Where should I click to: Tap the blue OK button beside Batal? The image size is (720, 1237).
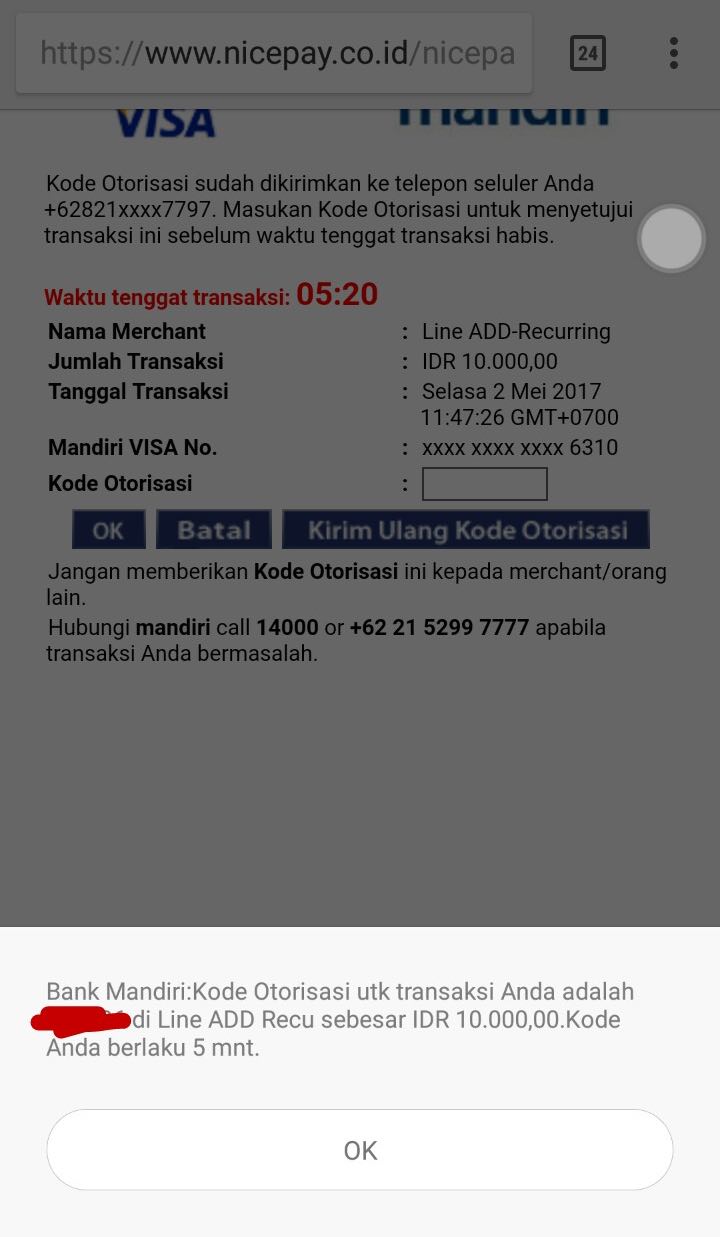[x=108, y=530]
